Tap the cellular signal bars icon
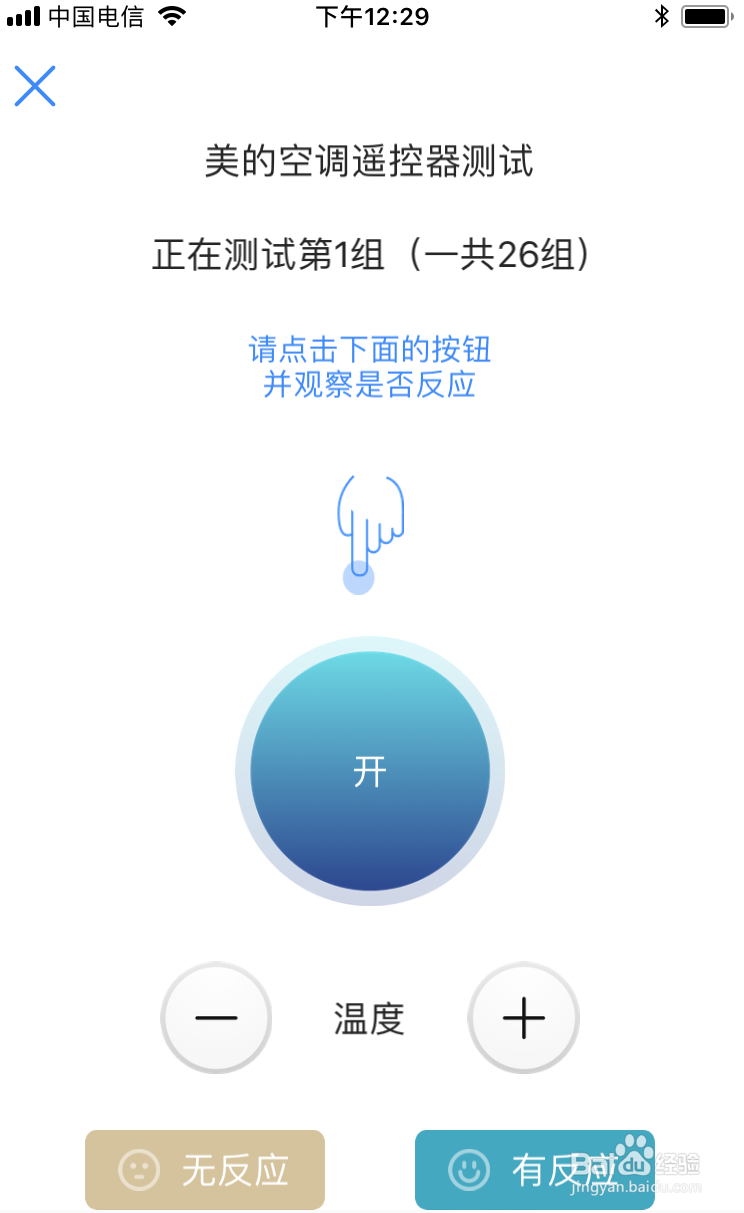 click(x=23, y=15)
